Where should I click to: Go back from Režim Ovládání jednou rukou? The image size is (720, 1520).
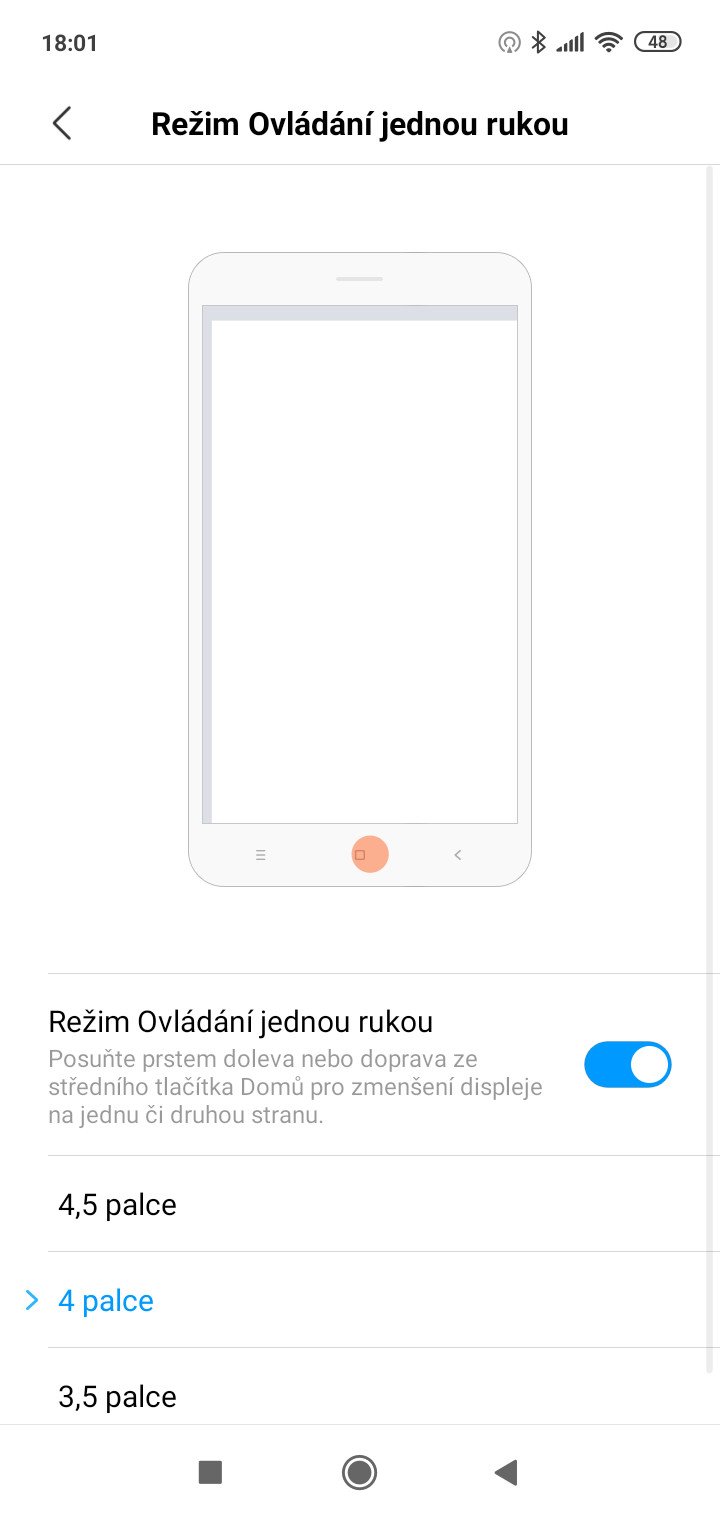coord(62,124)
